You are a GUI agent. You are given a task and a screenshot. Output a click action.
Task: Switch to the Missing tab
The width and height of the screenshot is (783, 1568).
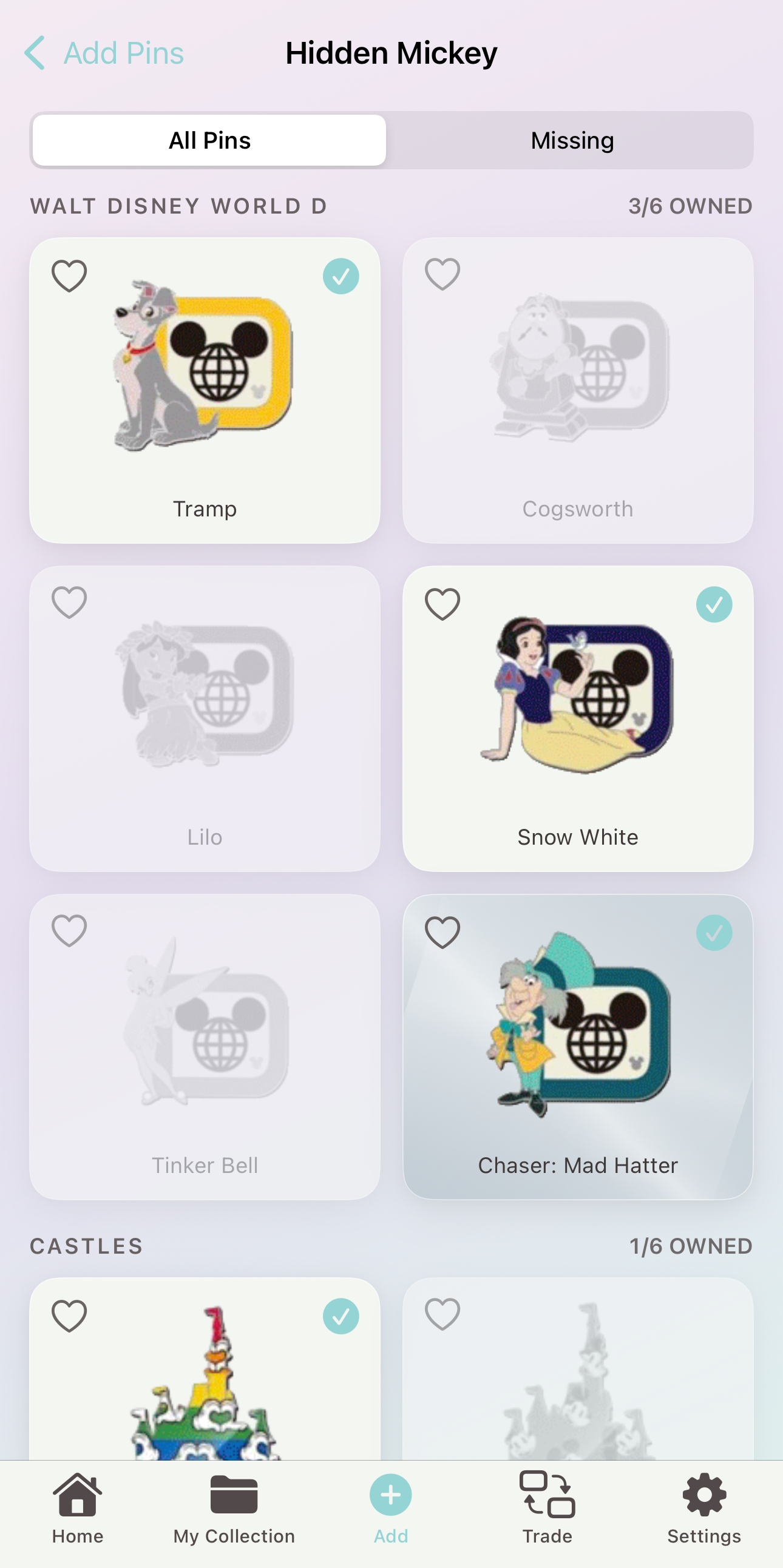point(571,140)
